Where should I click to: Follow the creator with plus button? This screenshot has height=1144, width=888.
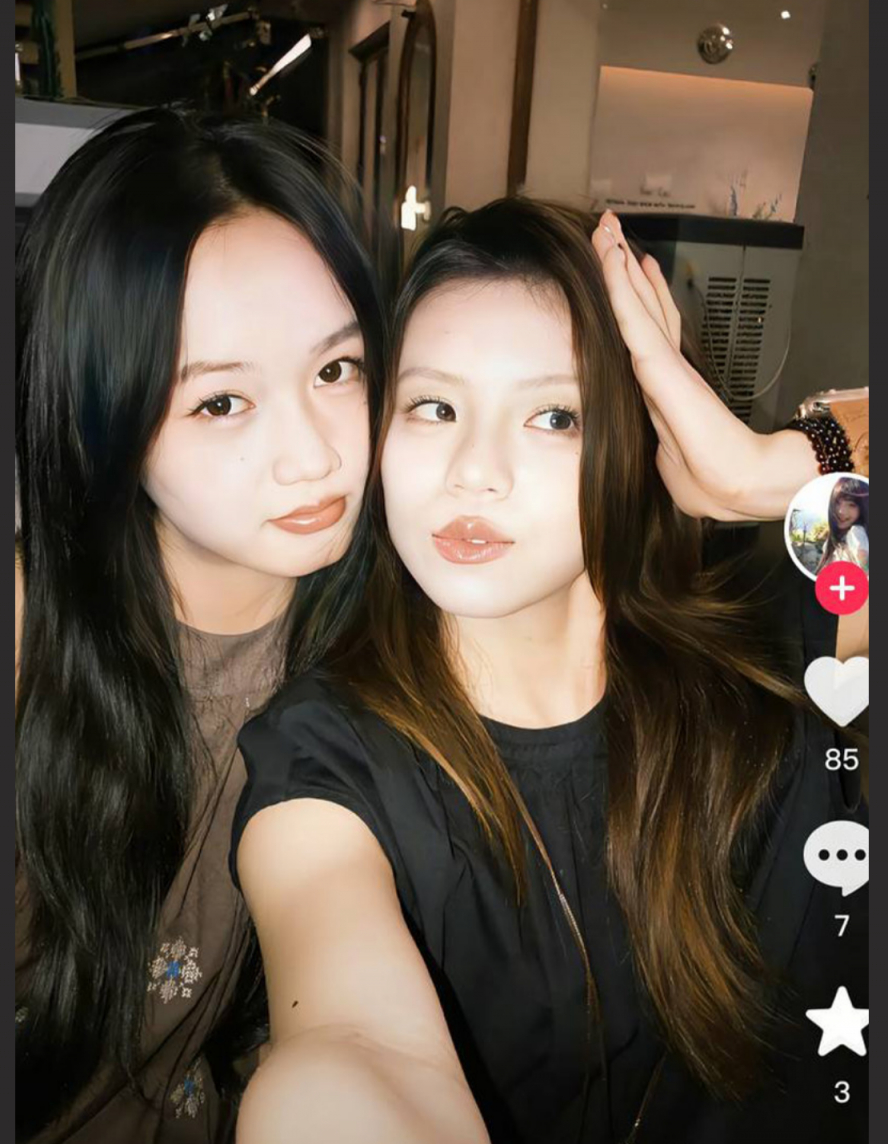[x=841, y=588]
